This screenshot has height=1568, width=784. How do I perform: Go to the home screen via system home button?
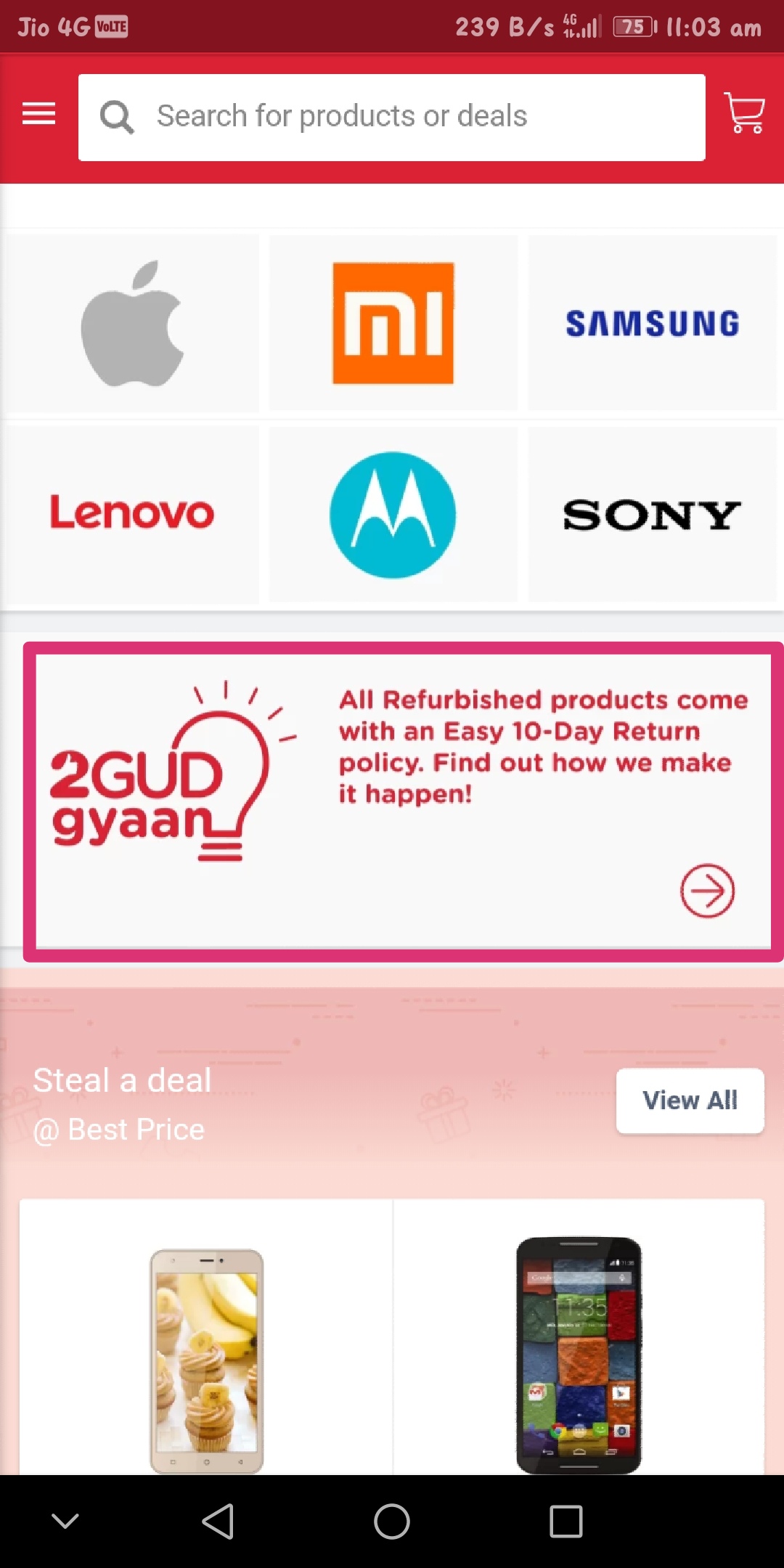coord(392,1521)
